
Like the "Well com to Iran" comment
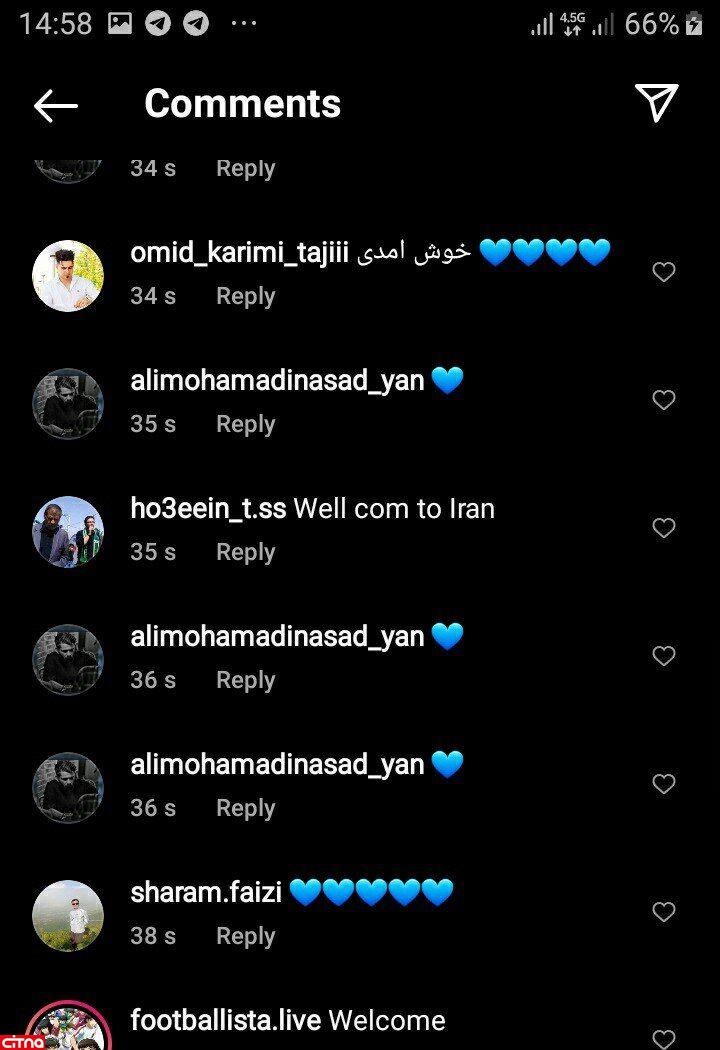[x=664, y=528]
